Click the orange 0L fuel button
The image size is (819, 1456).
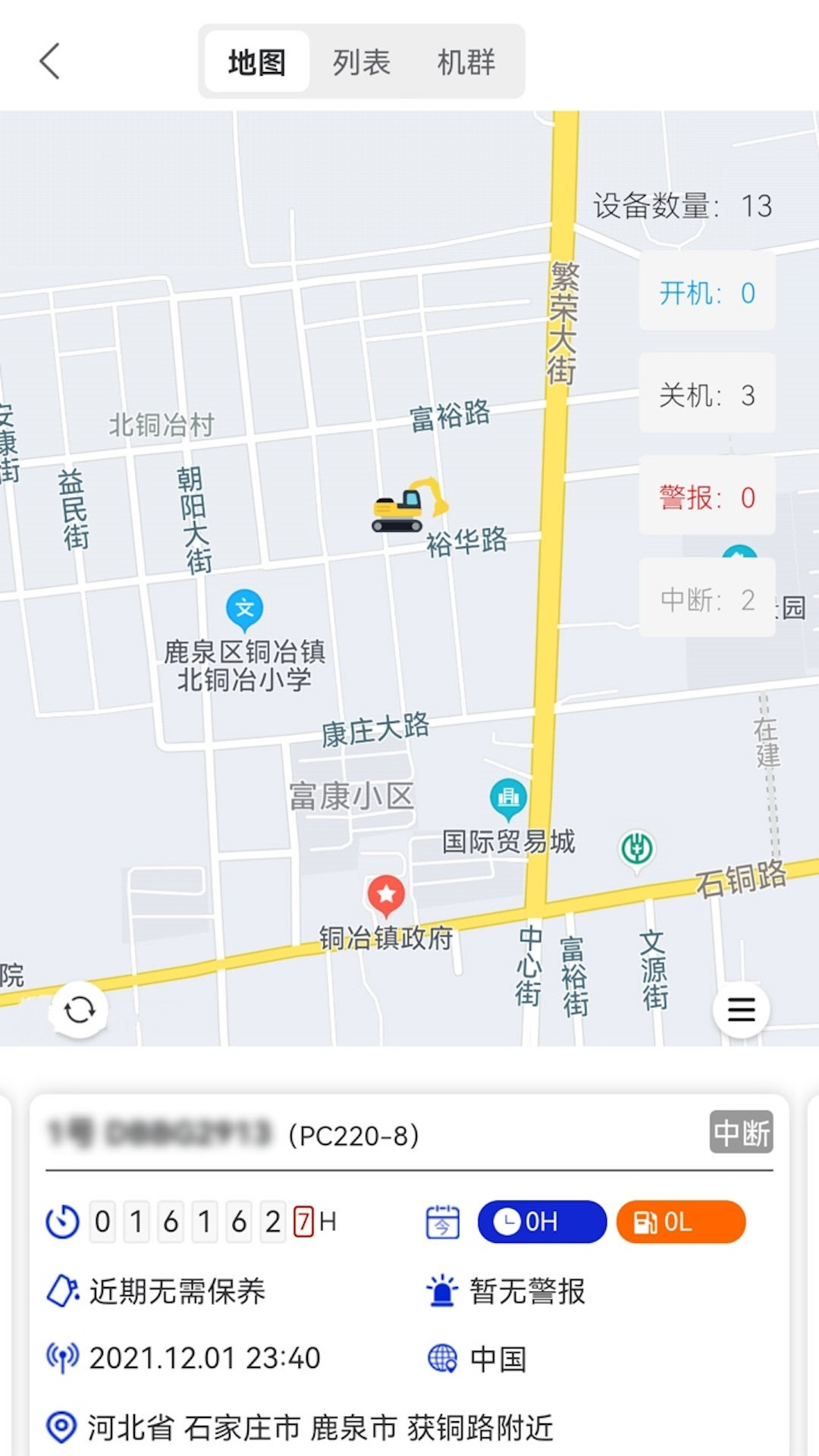(679, 1221)
